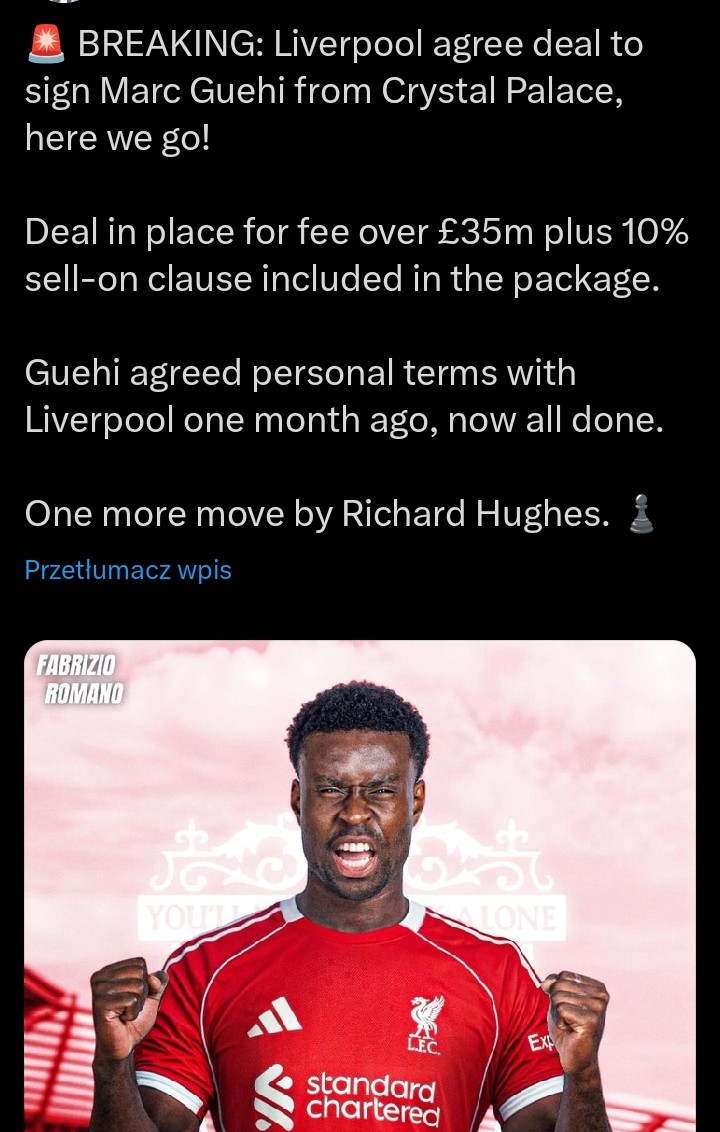Tap the 'Przetłumacz wpis' translate link
Viewport: 720px width, 1132px height.
tap(128, 570)
